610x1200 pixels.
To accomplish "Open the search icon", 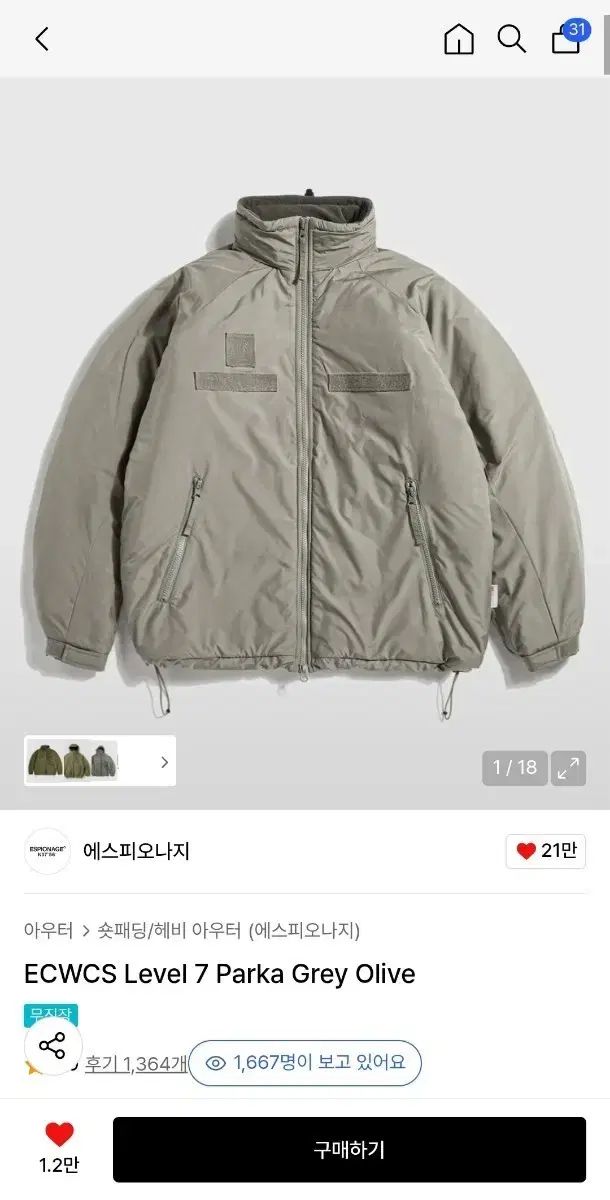I will (512, 39).
